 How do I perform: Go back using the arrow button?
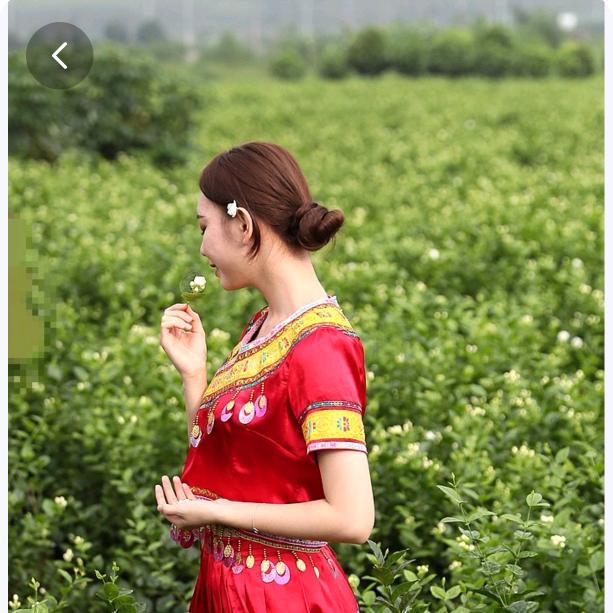59,56
